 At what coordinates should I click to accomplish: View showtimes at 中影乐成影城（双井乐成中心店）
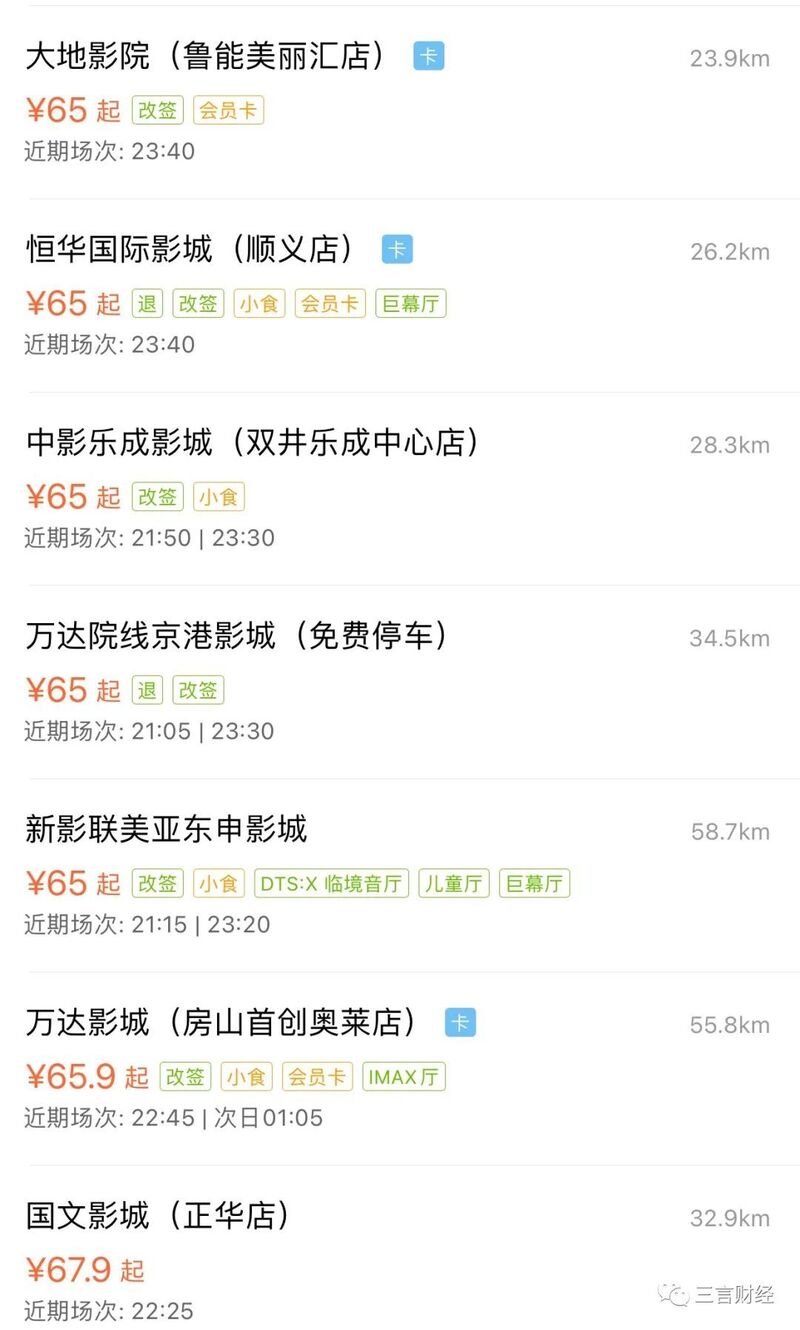pyautogui.click(x=252, y=443)
